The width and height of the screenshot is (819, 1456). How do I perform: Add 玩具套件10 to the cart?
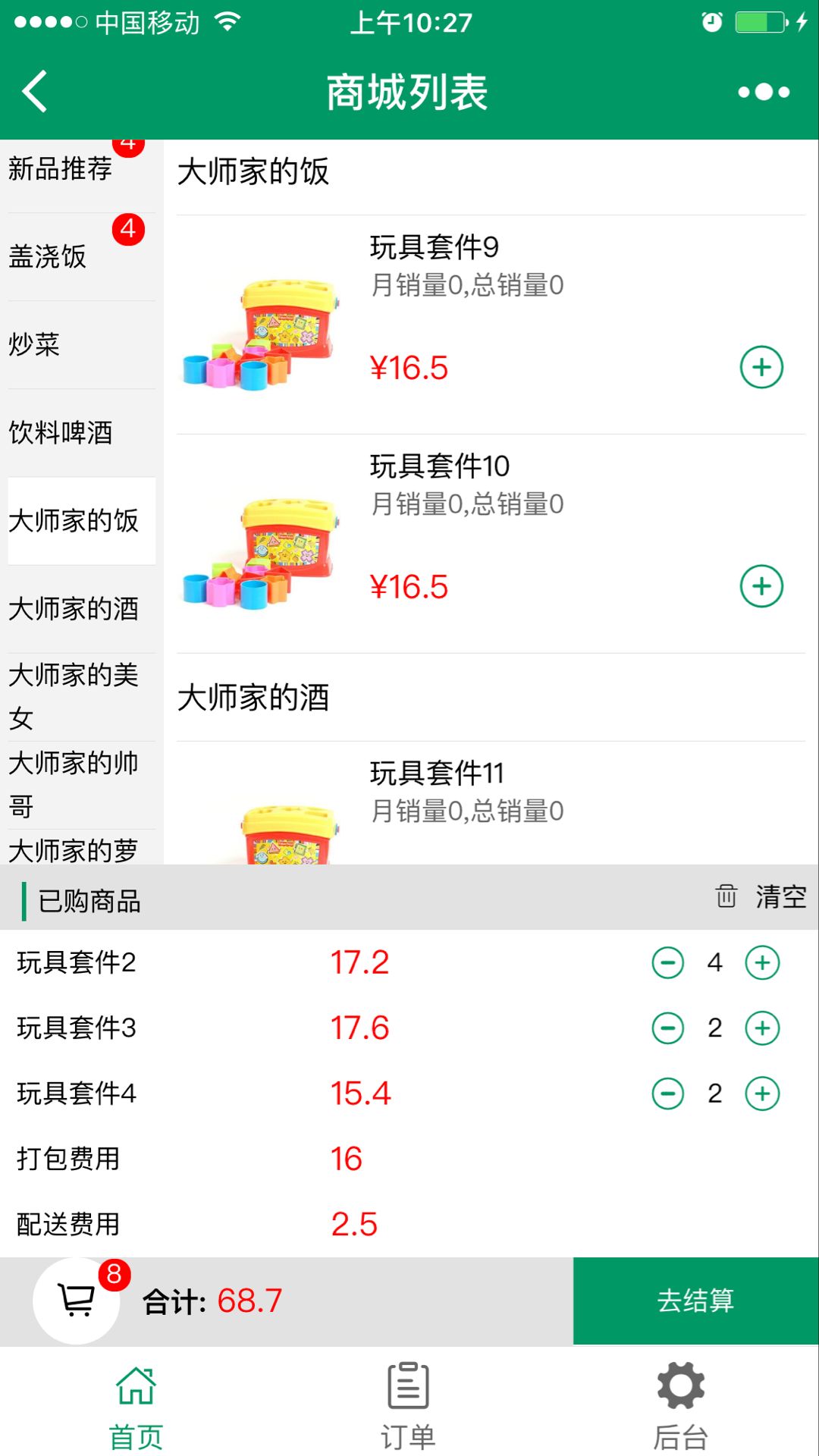(761, 586)
